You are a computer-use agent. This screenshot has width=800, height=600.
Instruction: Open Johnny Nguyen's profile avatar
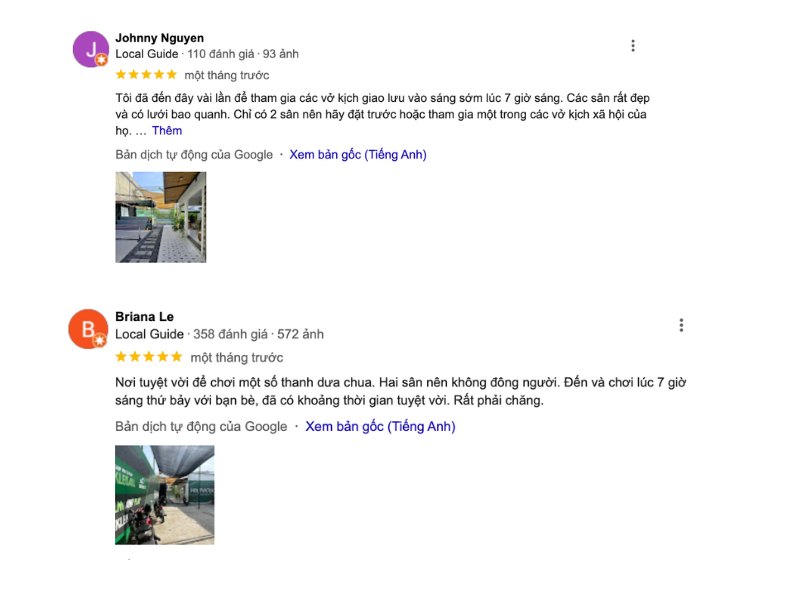[91, 49]
